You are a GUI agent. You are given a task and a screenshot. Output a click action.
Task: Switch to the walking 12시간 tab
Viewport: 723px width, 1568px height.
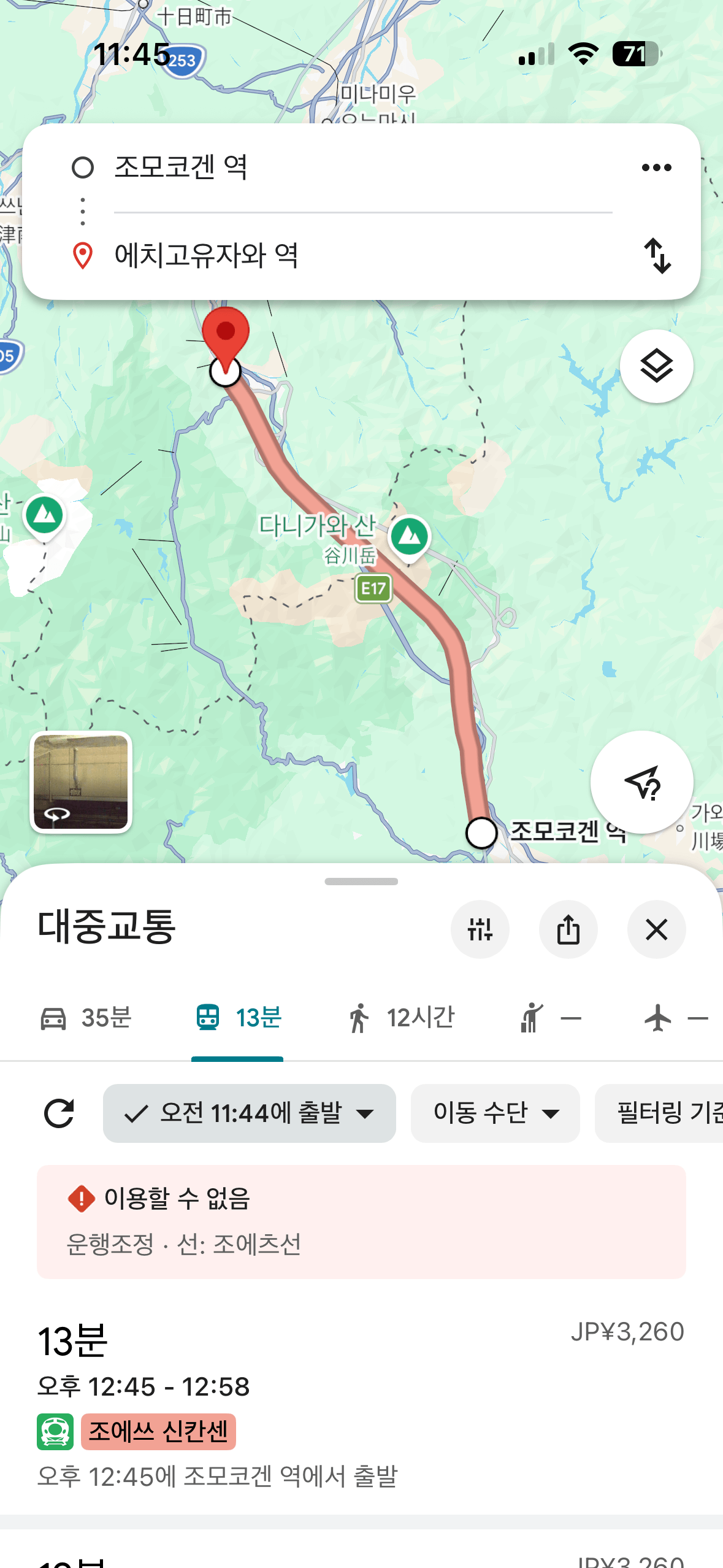(x=402, y=1018)
